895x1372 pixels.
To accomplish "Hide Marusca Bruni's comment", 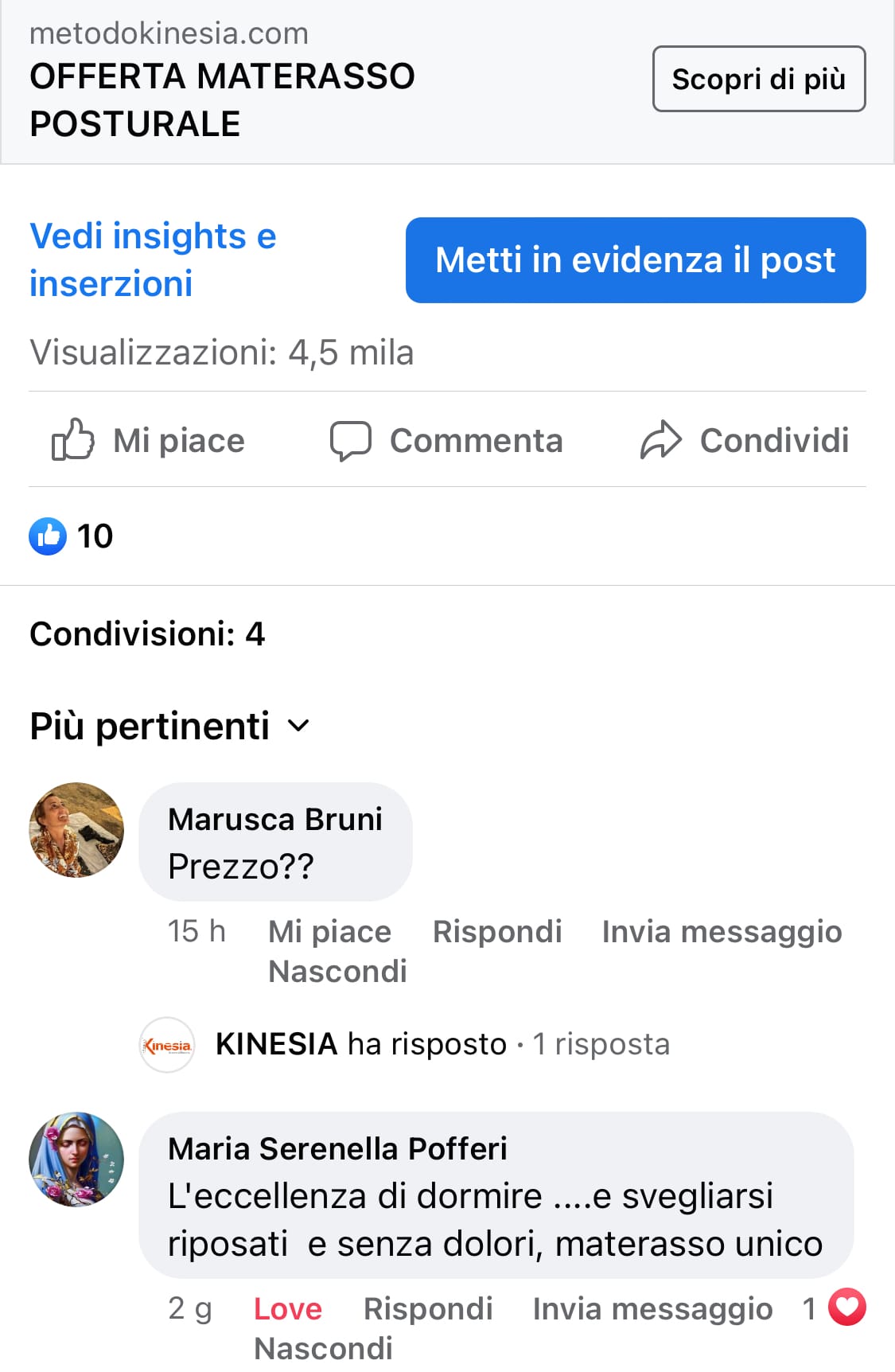I will point(337,971).
